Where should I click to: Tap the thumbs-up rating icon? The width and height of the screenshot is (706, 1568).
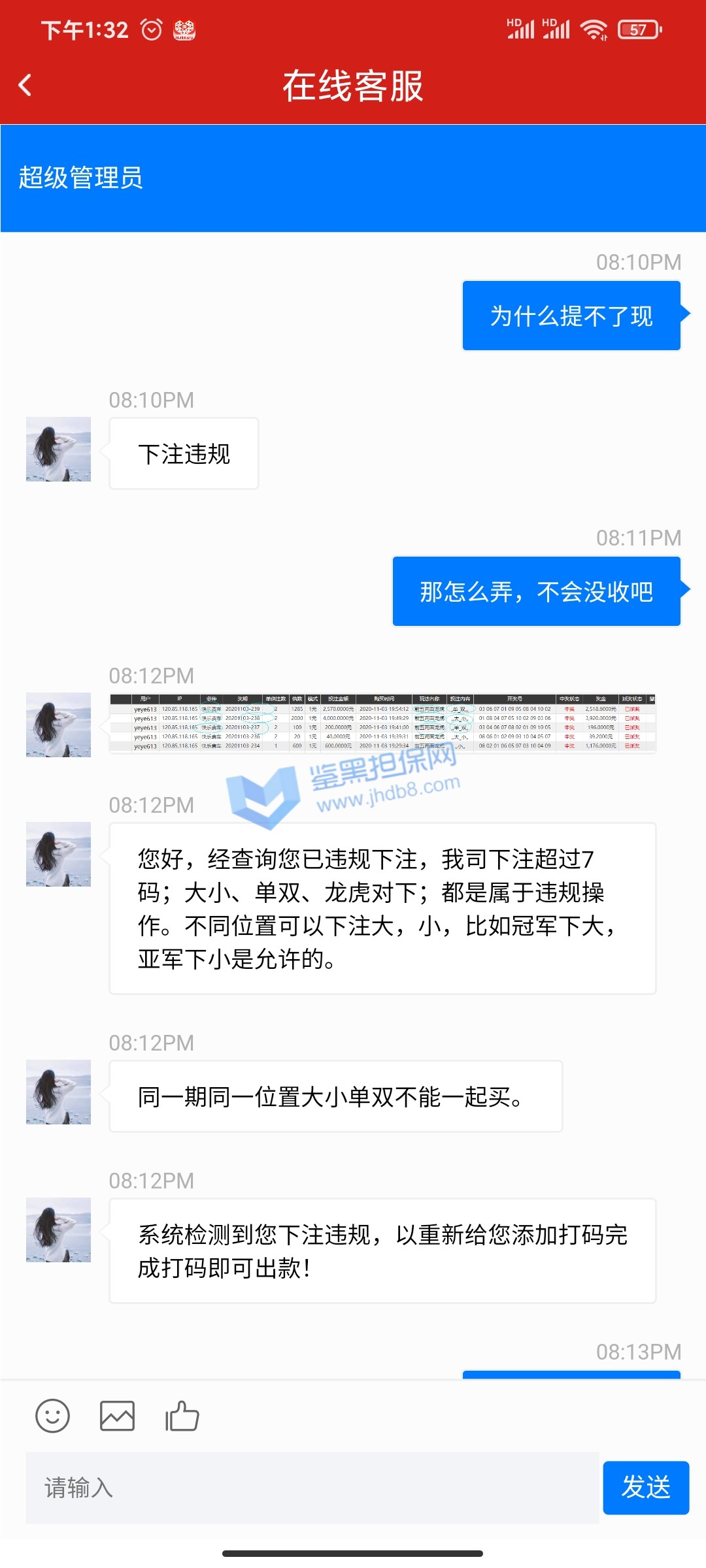[x=182, y=1416]
